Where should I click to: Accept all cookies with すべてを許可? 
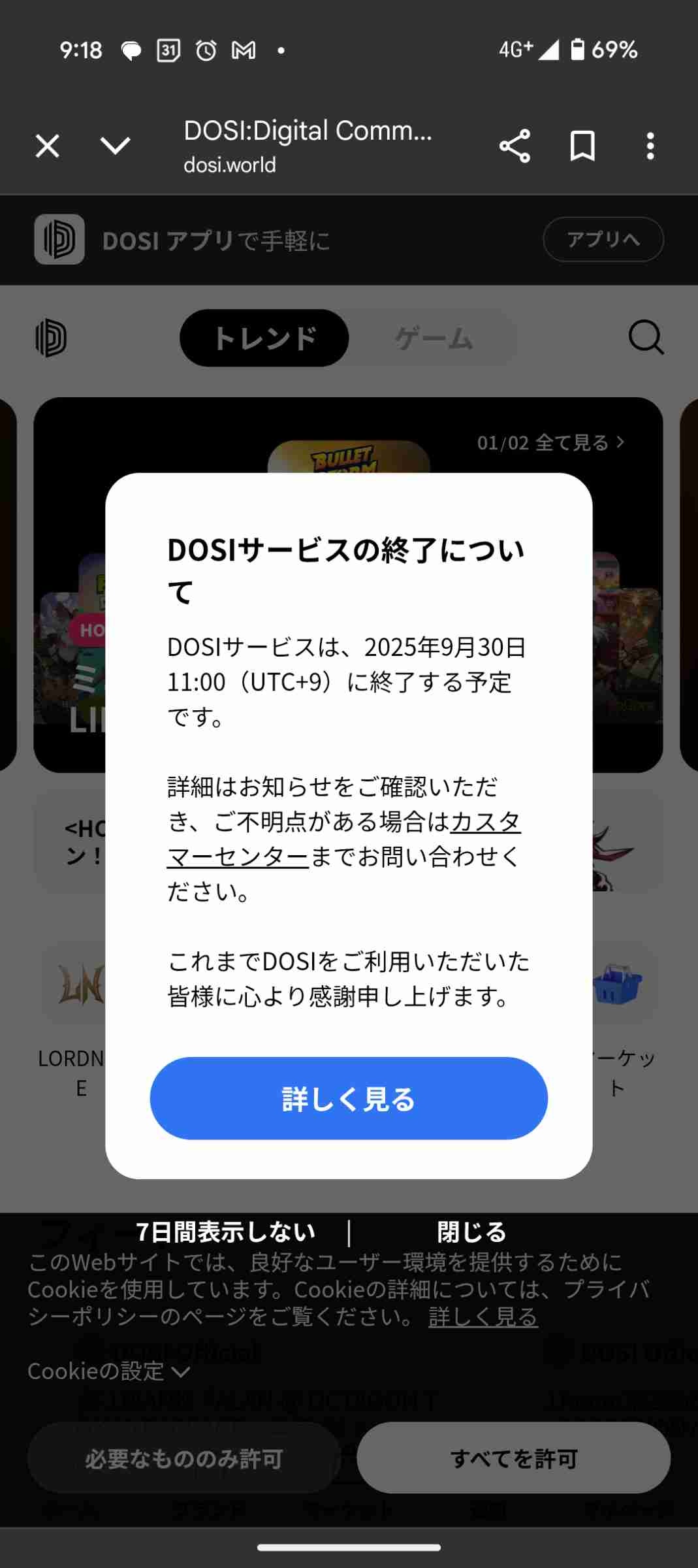coord(513,1458)
